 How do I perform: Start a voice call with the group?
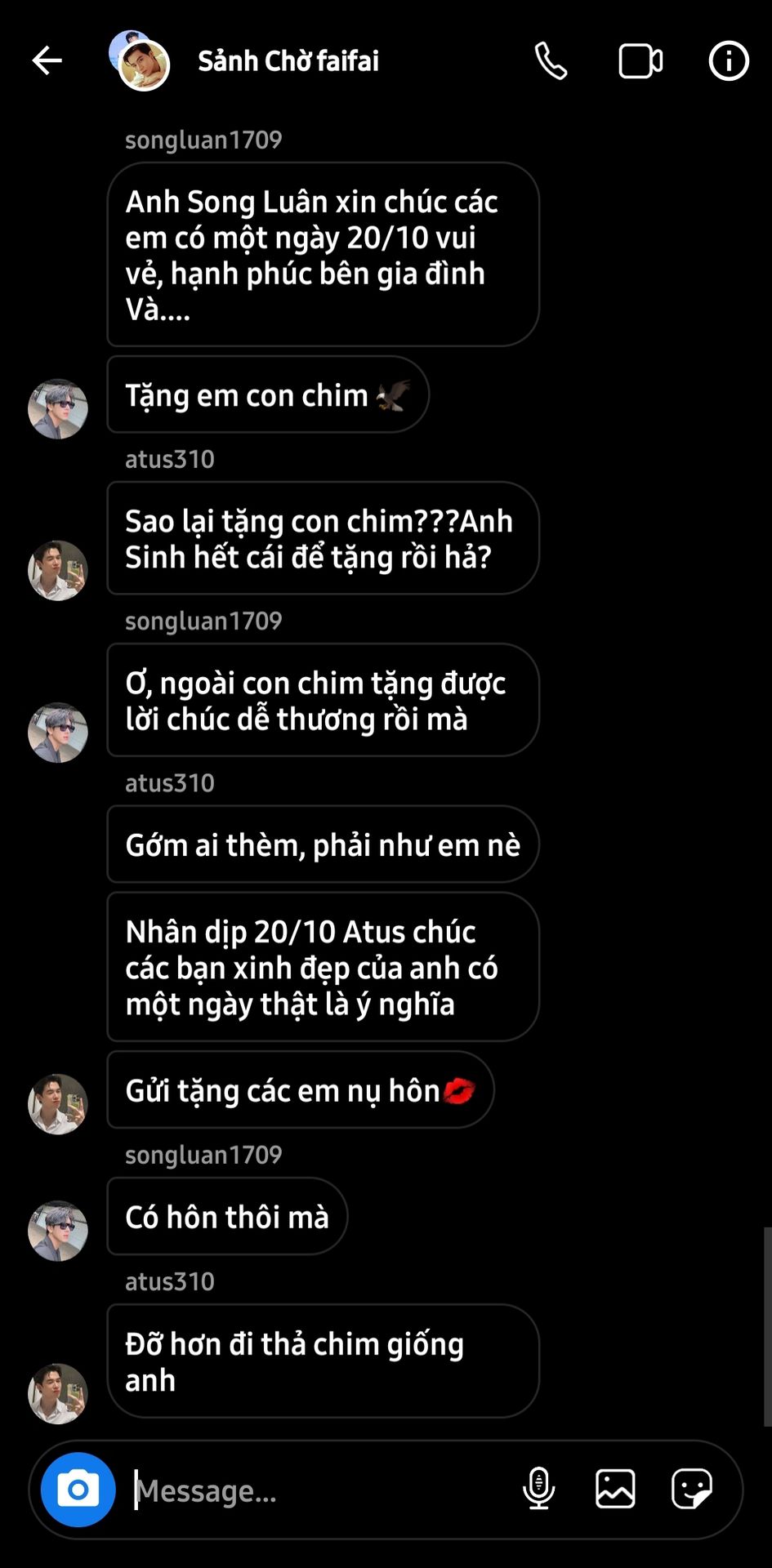pos(551,61)
